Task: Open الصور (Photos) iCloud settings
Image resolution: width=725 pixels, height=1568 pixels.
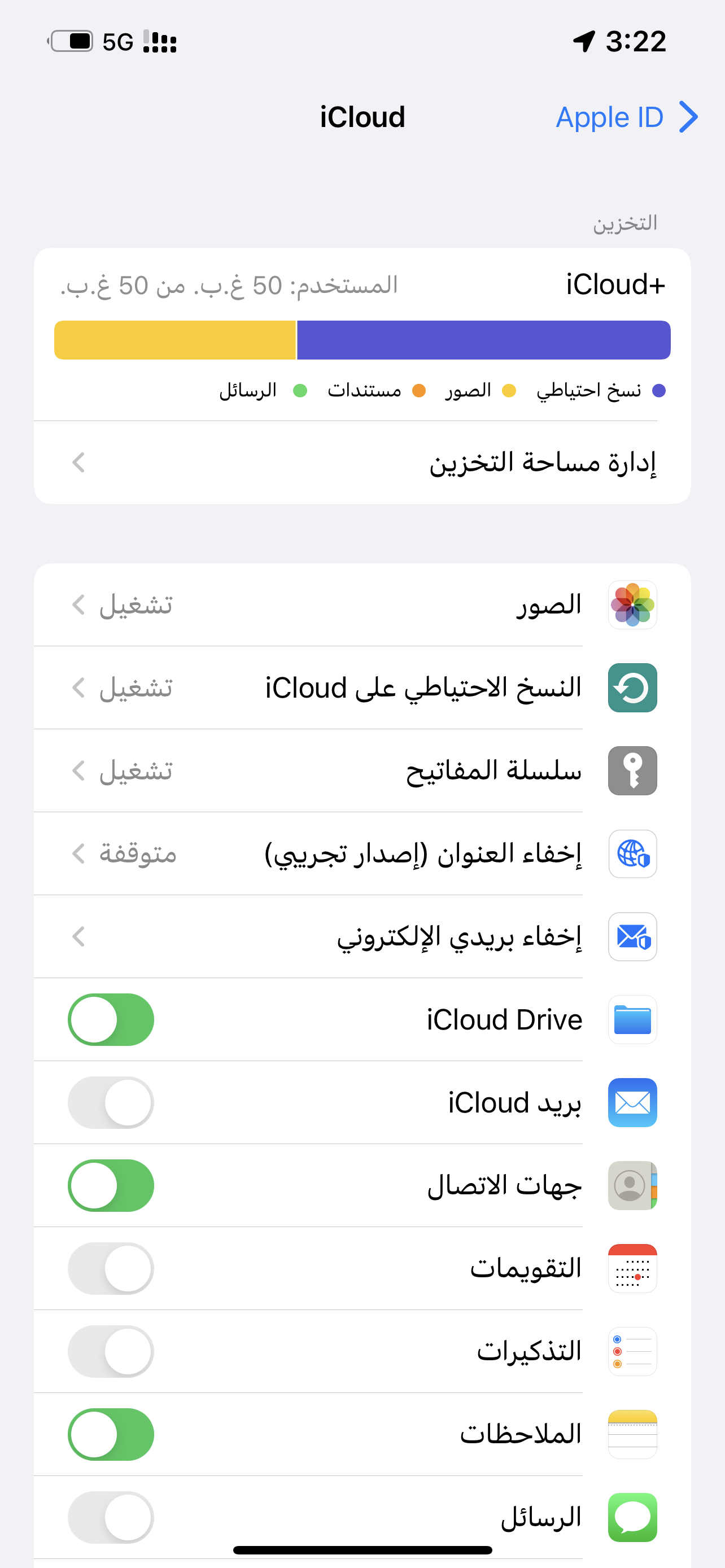Action: coord(362,605)
